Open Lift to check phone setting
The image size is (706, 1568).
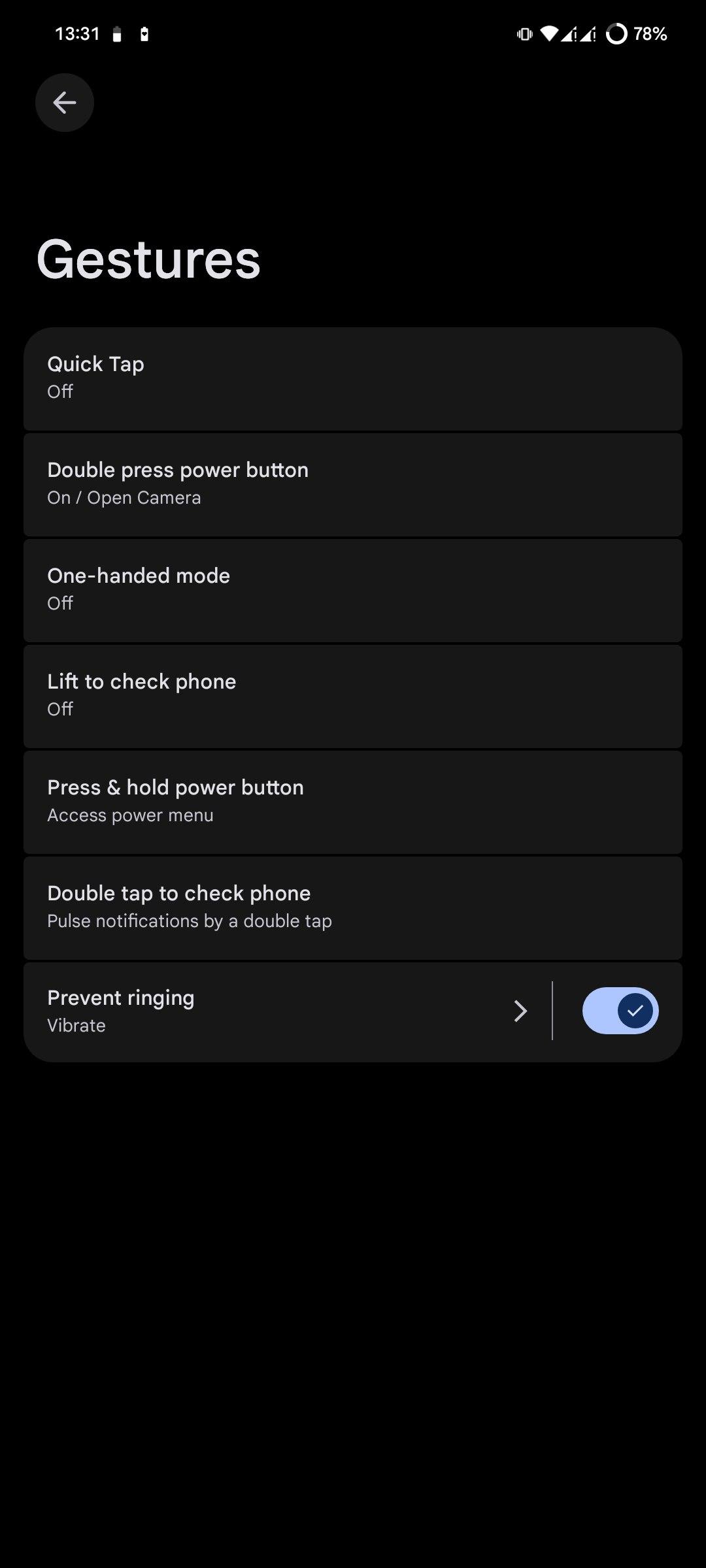click(353, 696)
